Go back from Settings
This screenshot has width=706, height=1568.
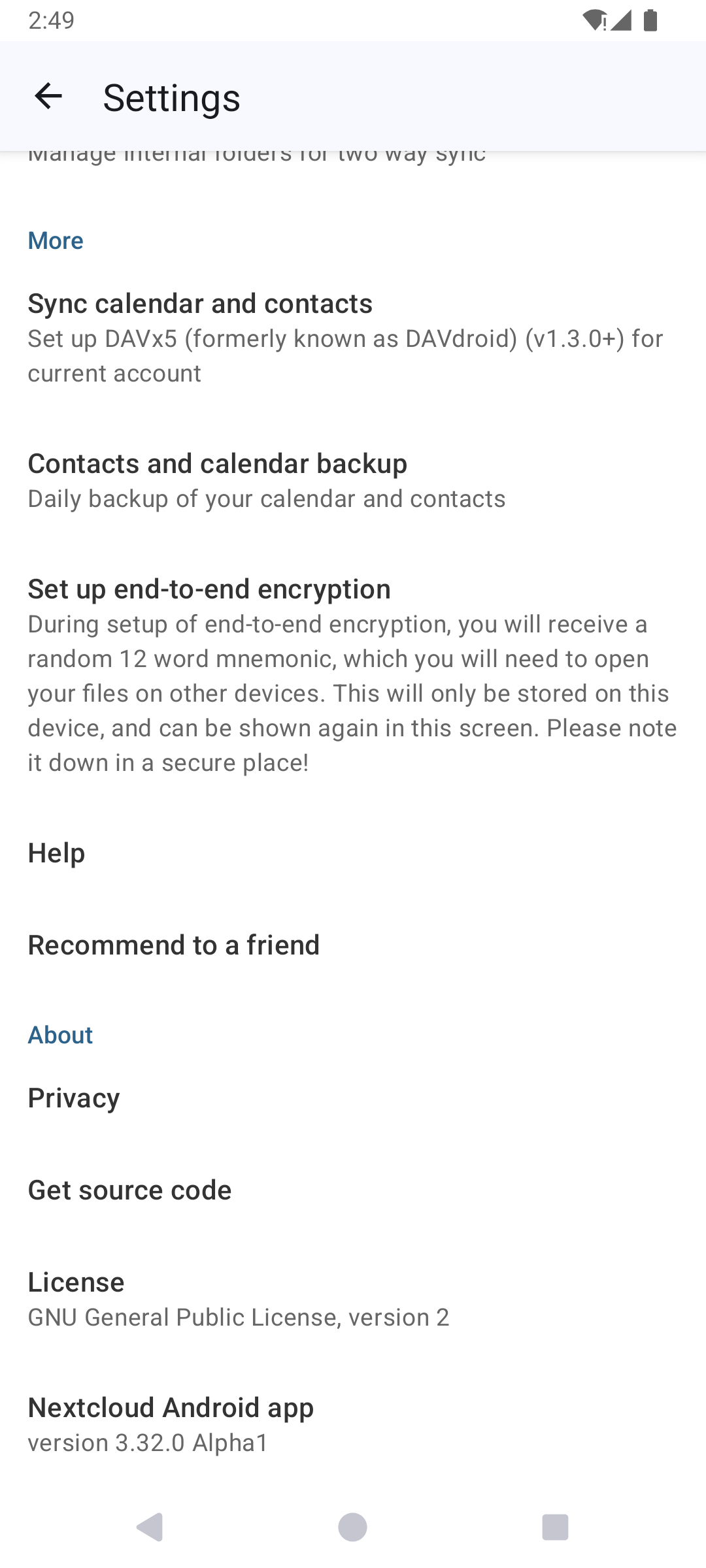tap(48, 97)
